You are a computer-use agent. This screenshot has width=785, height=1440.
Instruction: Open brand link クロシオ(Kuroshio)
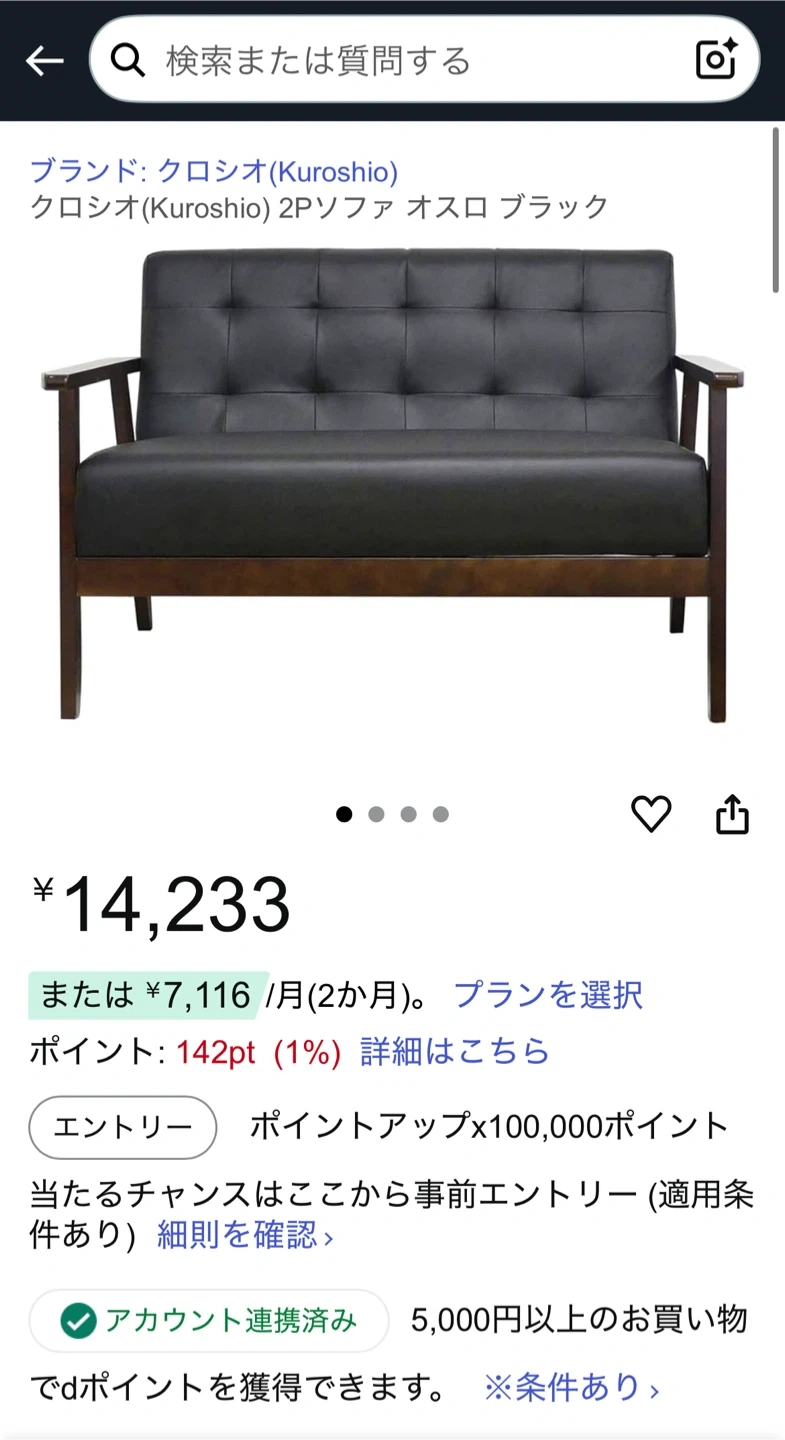click(x=214, y=172)
